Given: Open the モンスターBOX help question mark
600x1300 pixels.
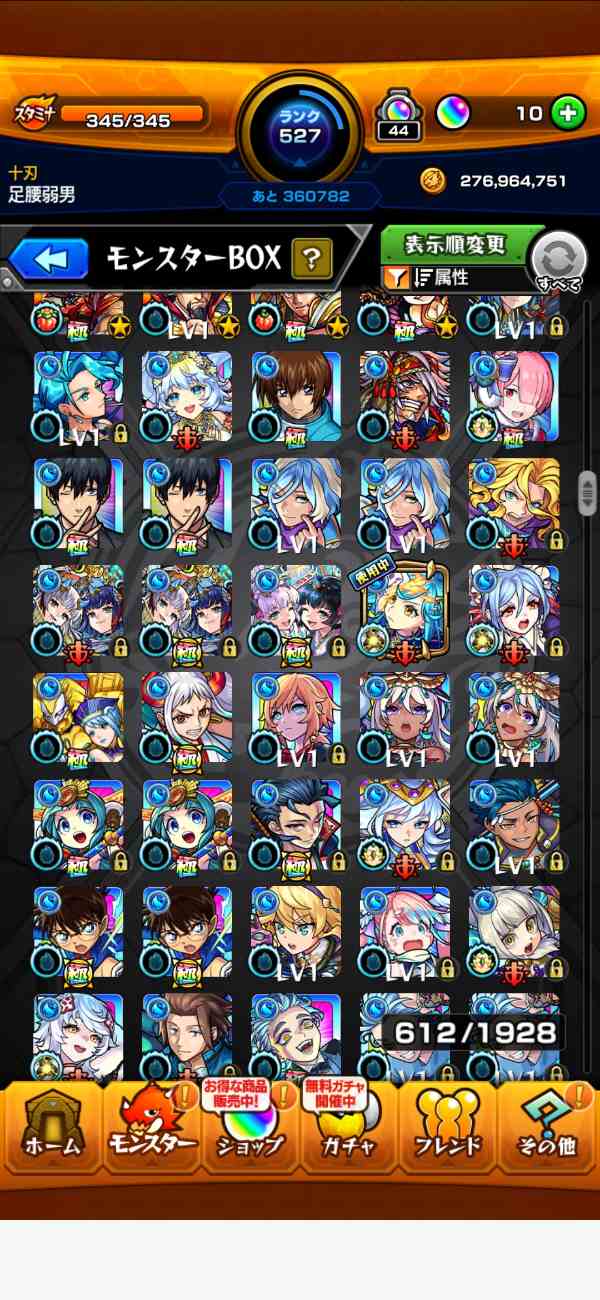Looking at the screenshot, I should [x=311, y=260].
